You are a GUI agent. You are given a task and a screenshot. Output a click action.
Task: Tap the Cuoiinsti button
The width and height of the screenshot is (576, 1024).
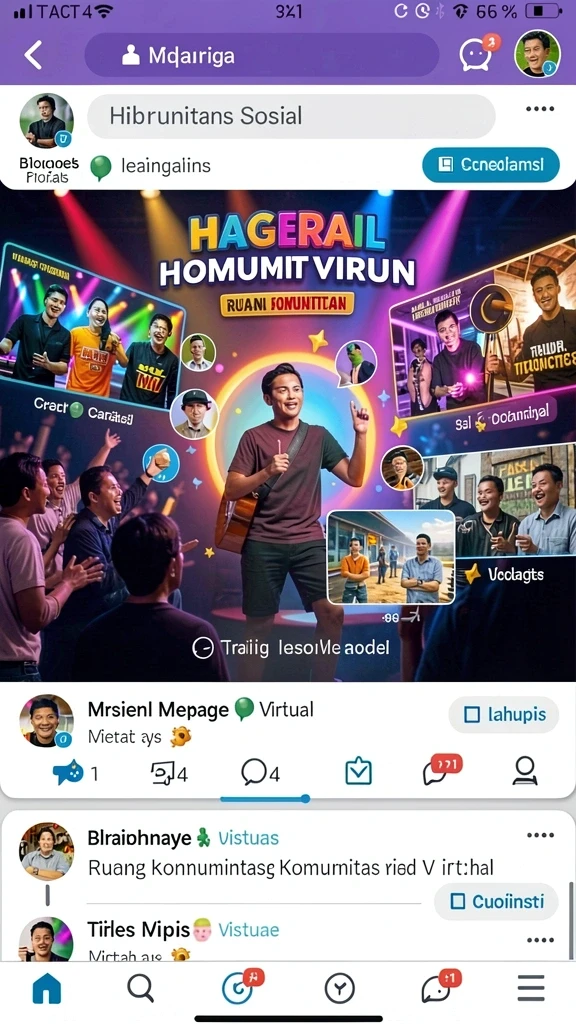click(x=496, y=902)
